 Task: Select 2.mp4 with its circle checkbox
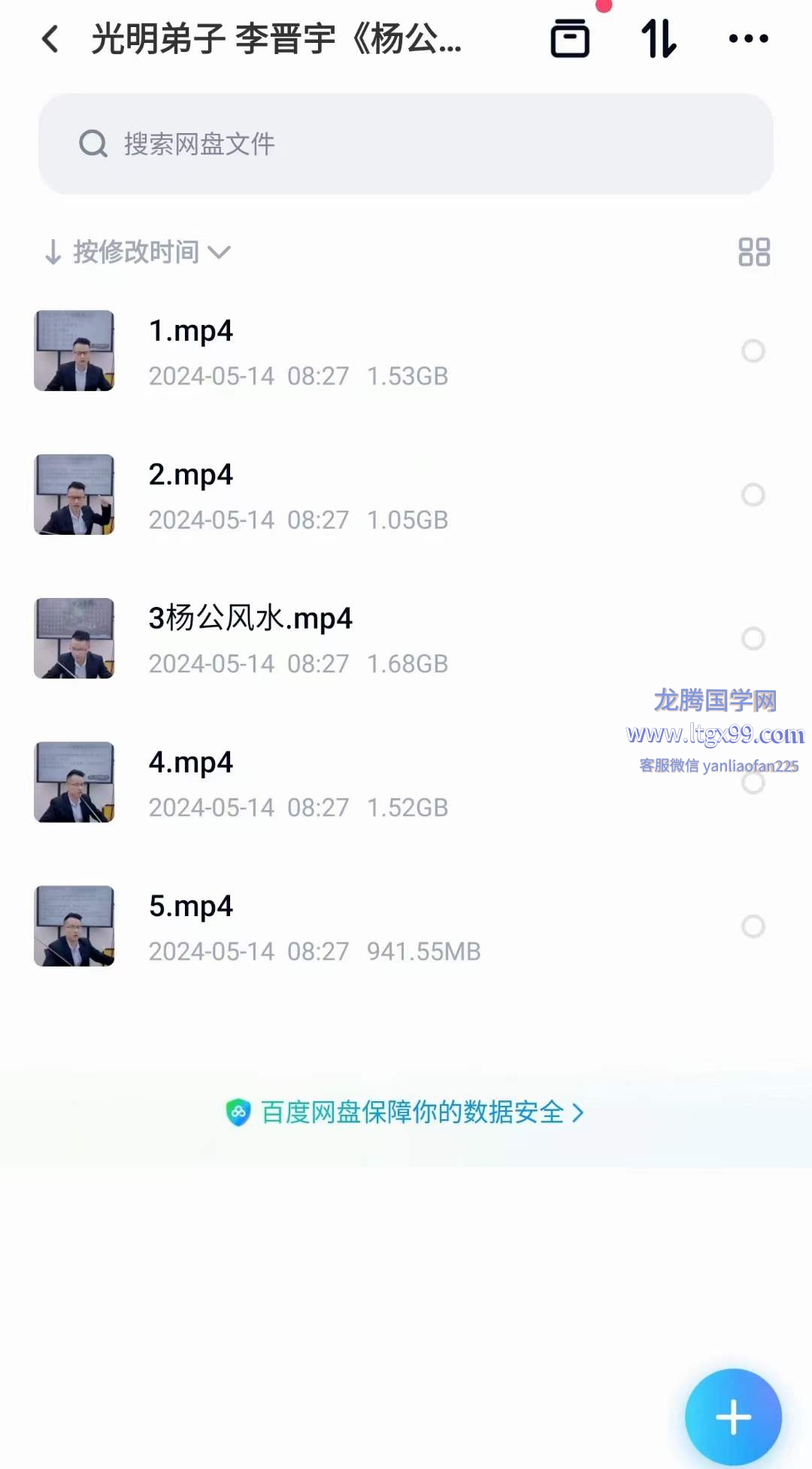753,495
